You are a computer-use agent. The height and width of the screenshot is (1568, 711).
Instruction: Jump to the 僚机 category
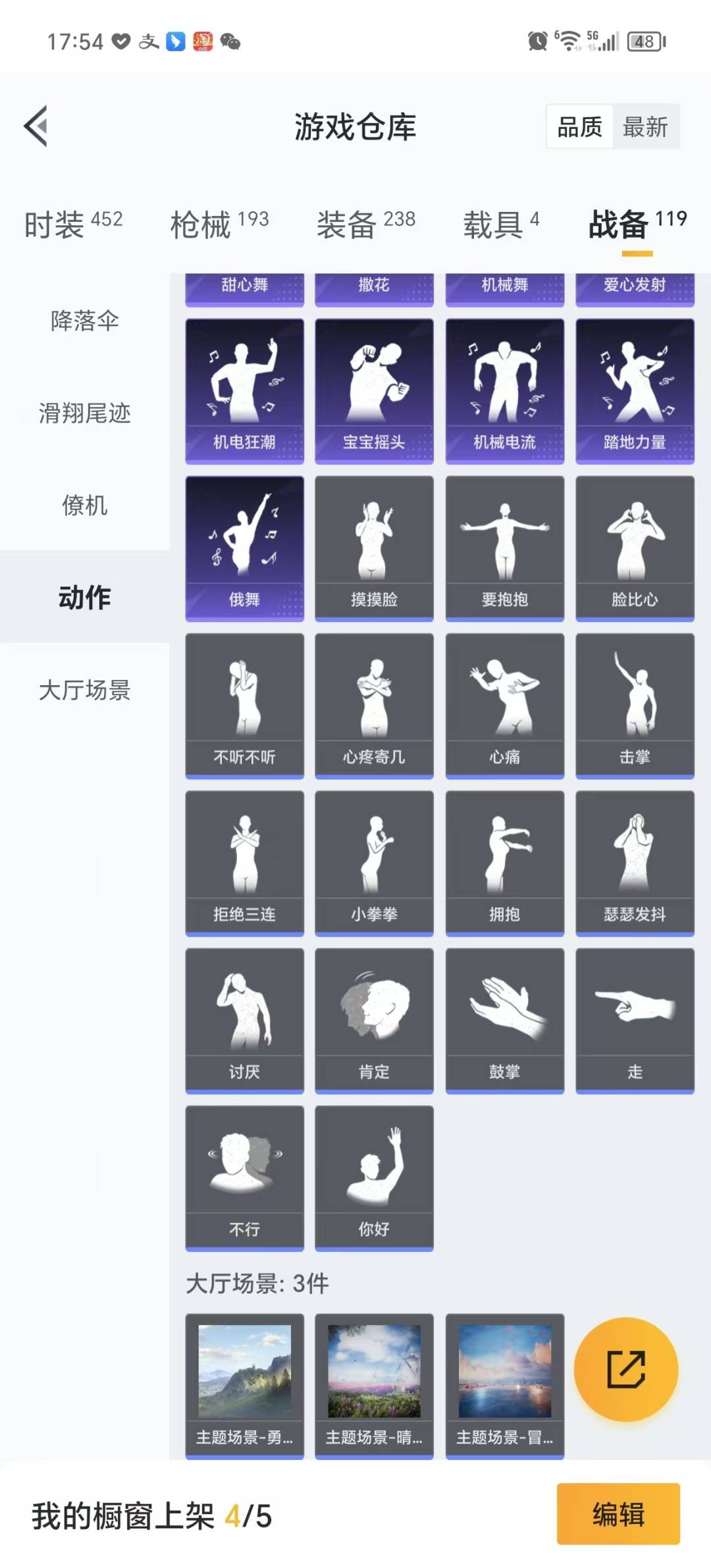tap(84, 505)
